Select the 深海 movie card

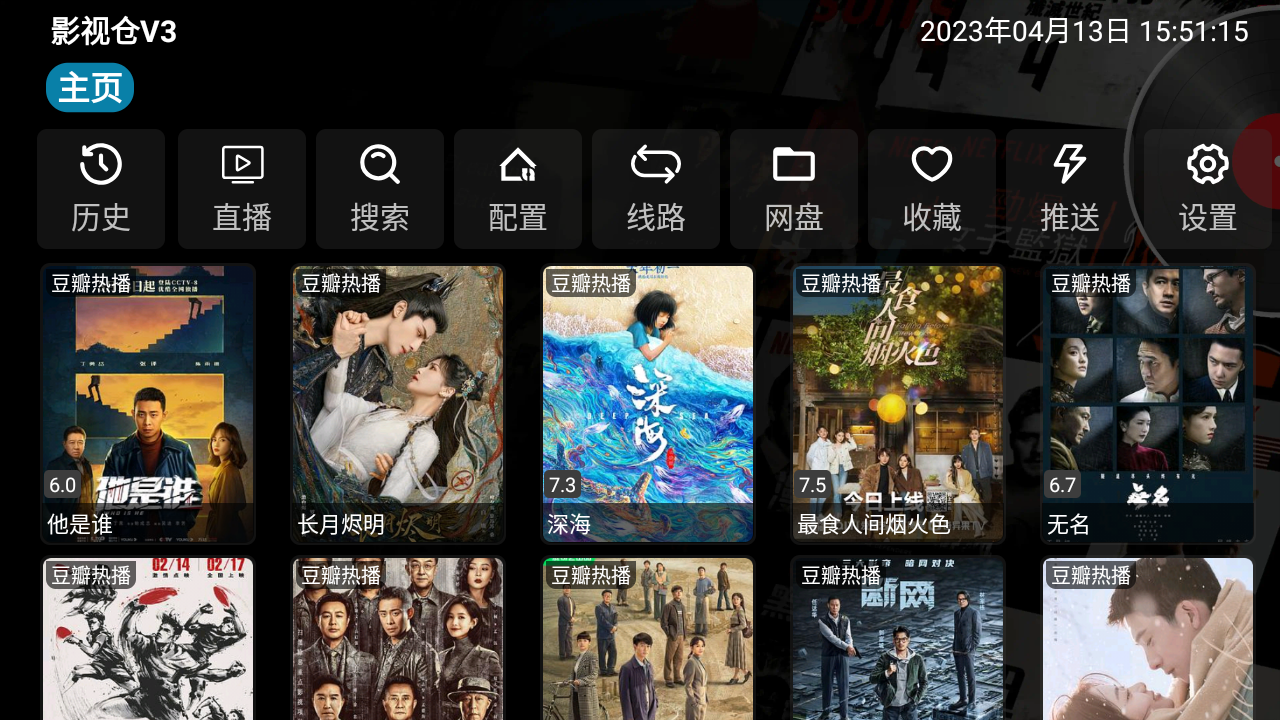pos(648,404)
